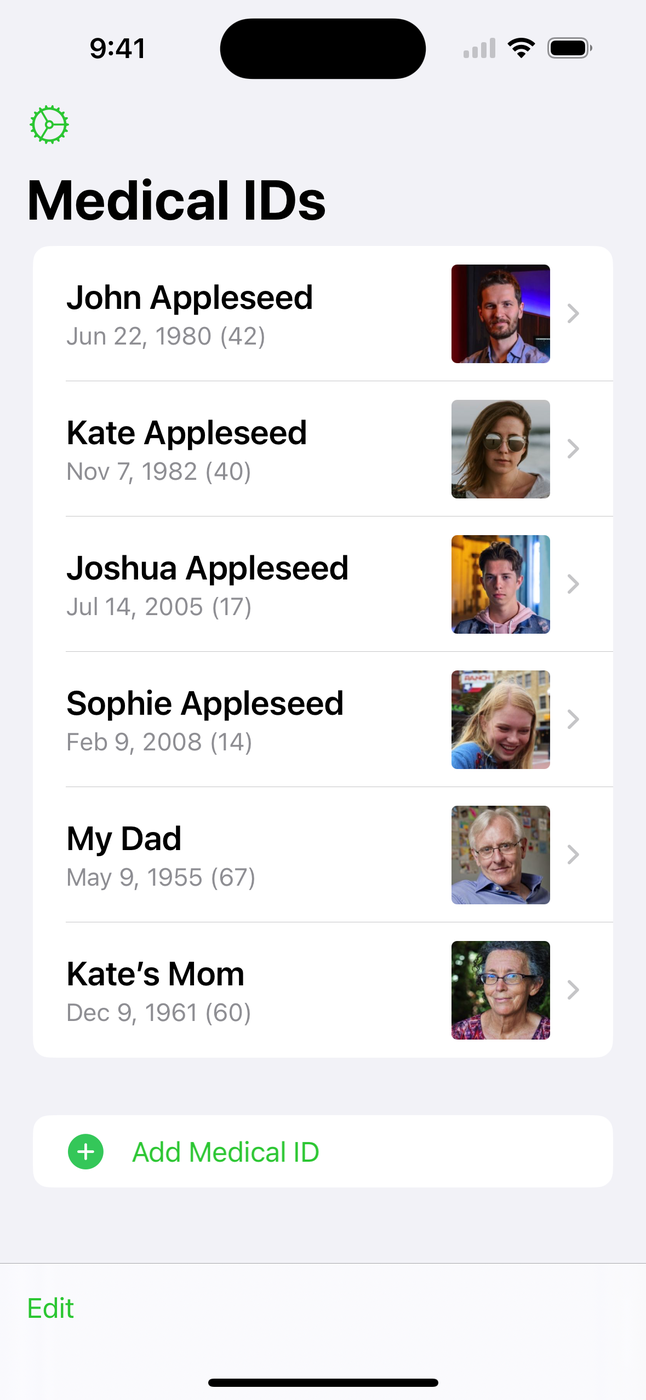Open Kate's Mom Medical ID
The height and width of the screenshot is (1400, 646).
pyautogui.click(x=322, y=990)
